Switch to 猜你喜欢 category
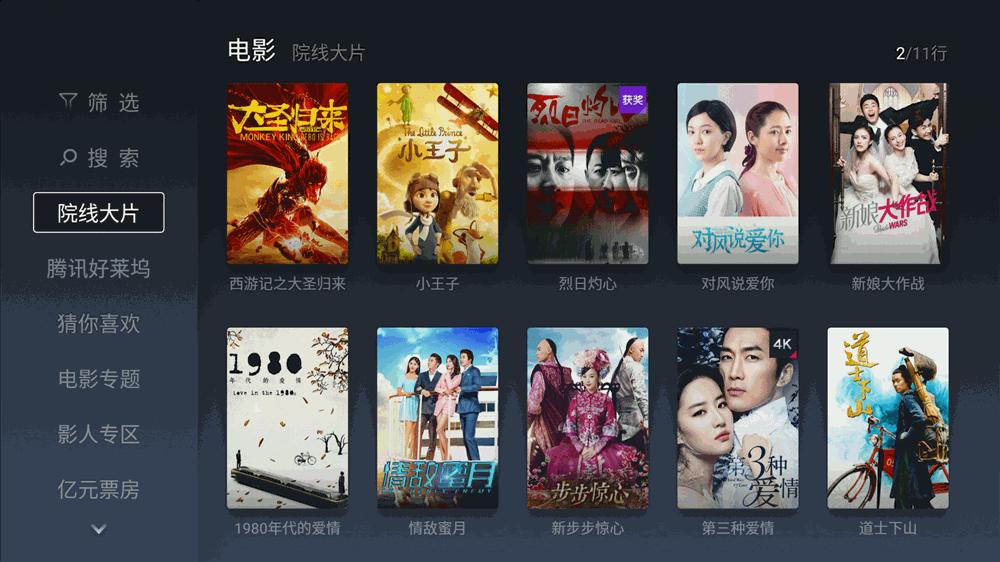Viewport: 1000px width, 562px height. (x=98, y=324)
